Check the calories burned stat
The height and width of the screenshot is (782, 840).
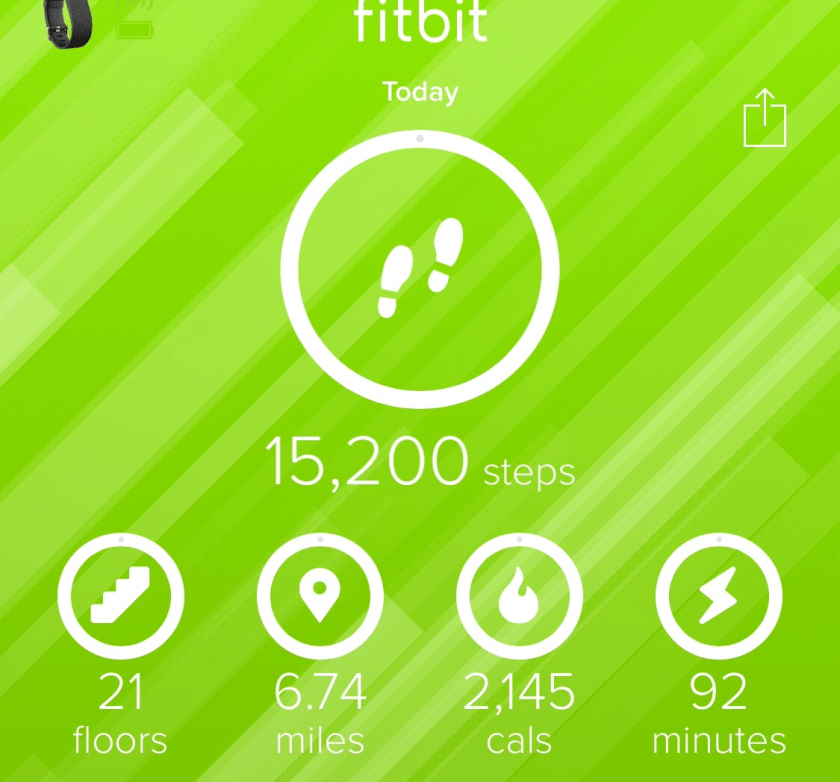[x=519, y=597]
